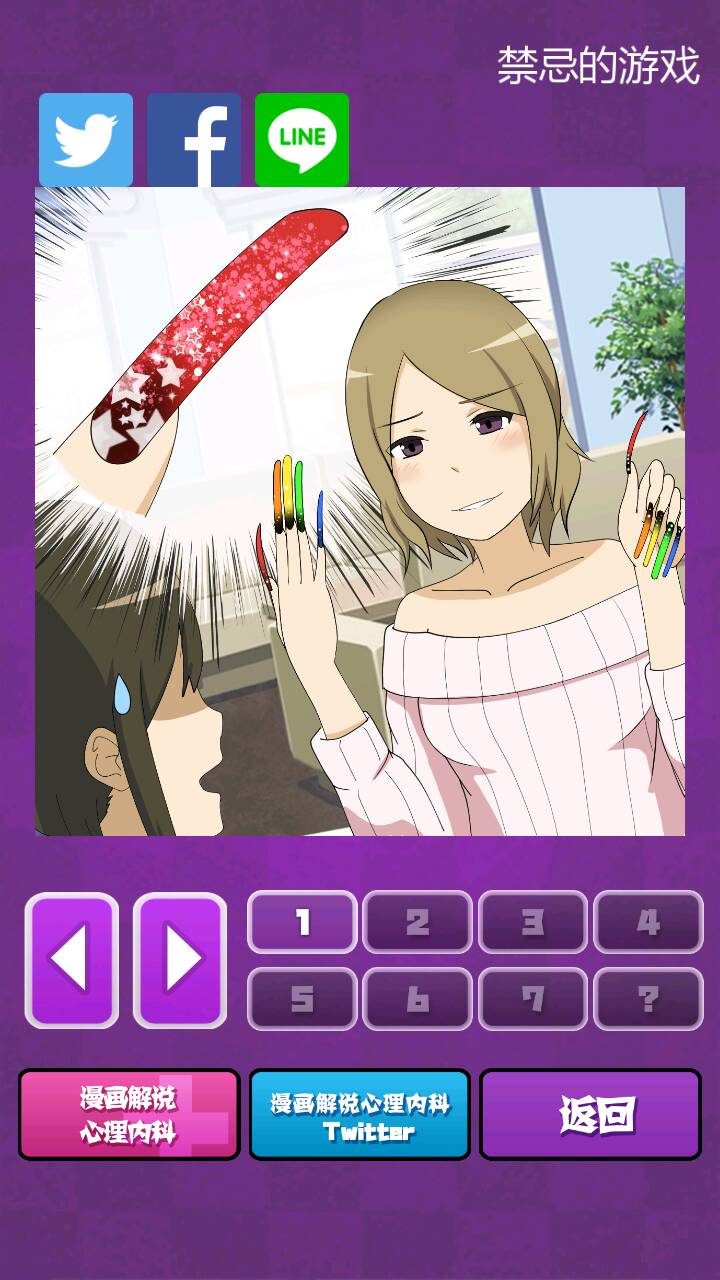Select the question mark picture slot

point(648,998)
